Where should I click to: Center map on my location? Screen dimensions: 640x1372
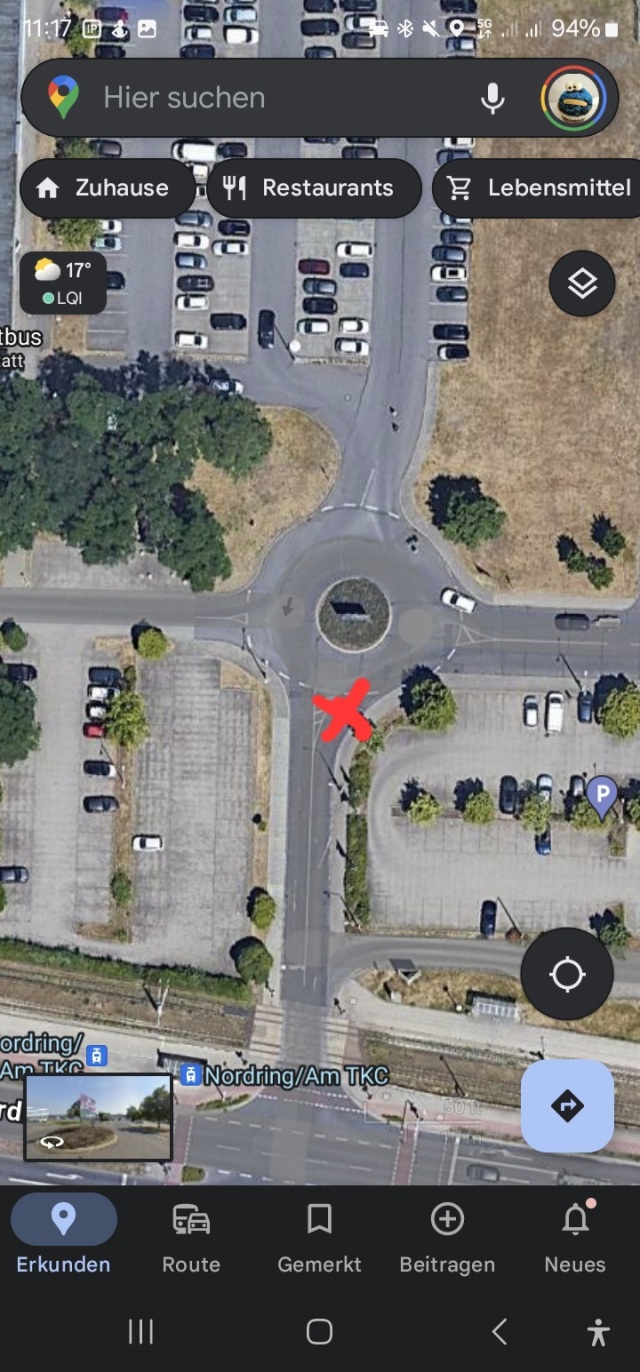(567, 974)
